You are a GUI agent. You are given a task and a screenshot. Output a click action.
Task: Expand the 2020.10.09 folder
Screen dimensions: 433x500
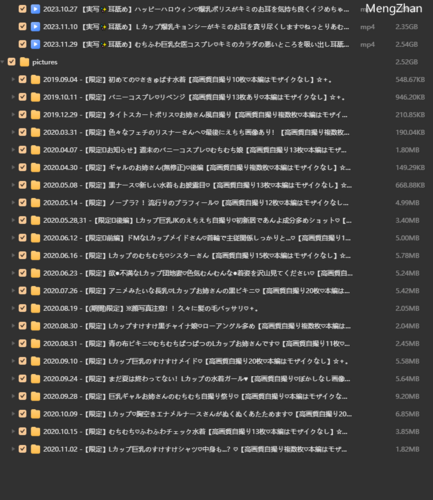point(13,414)
